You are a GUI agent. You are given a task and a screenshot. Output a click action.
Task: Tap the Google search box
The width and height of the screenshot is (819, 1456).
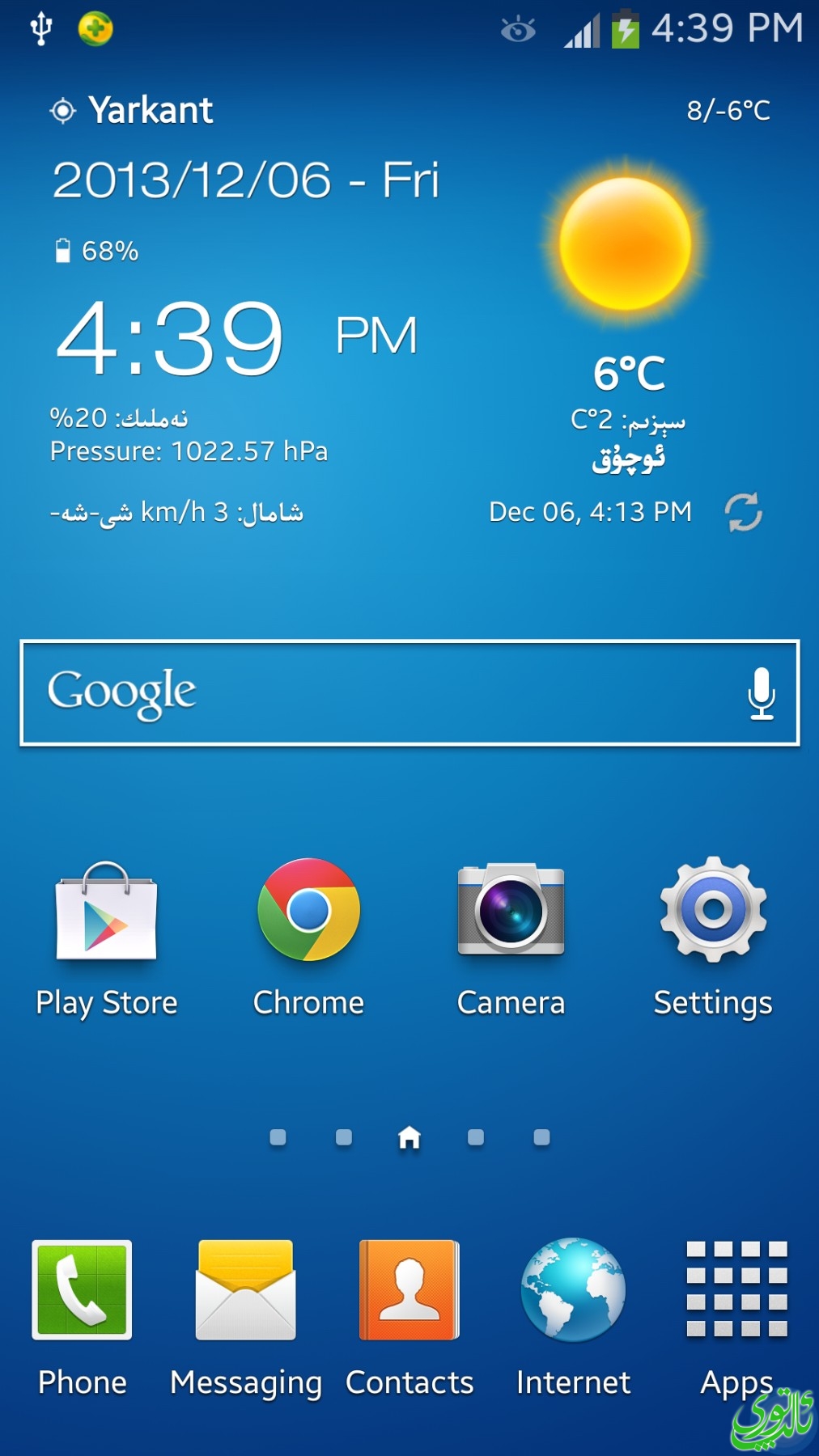380,693
